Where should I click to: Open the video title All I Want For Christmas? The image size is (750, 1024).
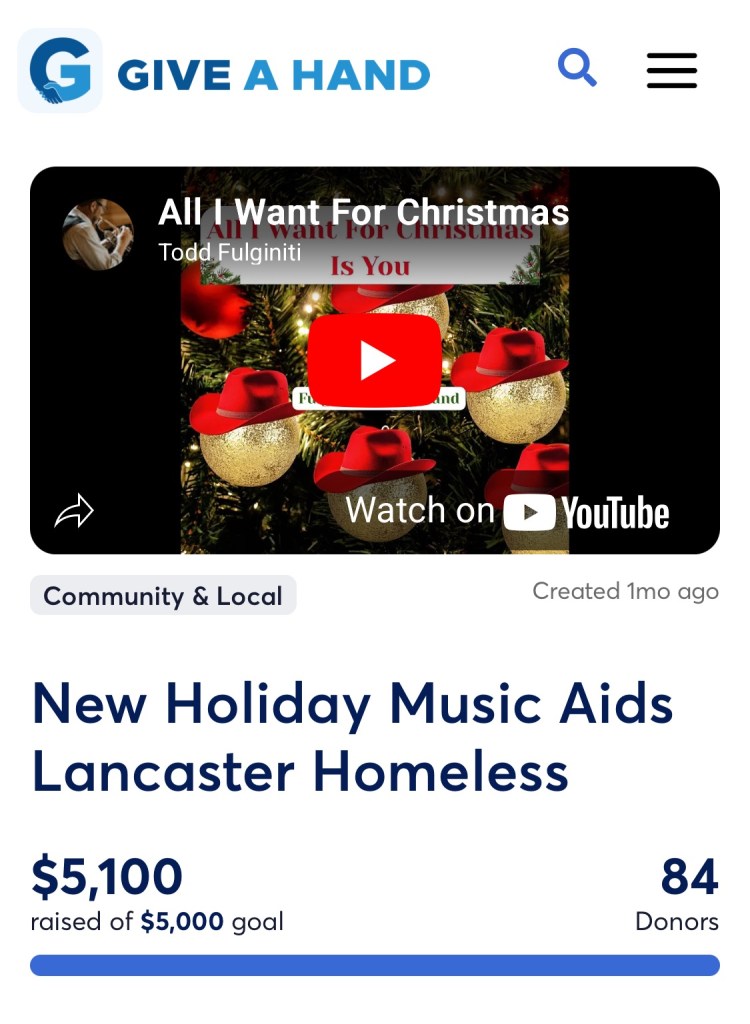[363, 212]
